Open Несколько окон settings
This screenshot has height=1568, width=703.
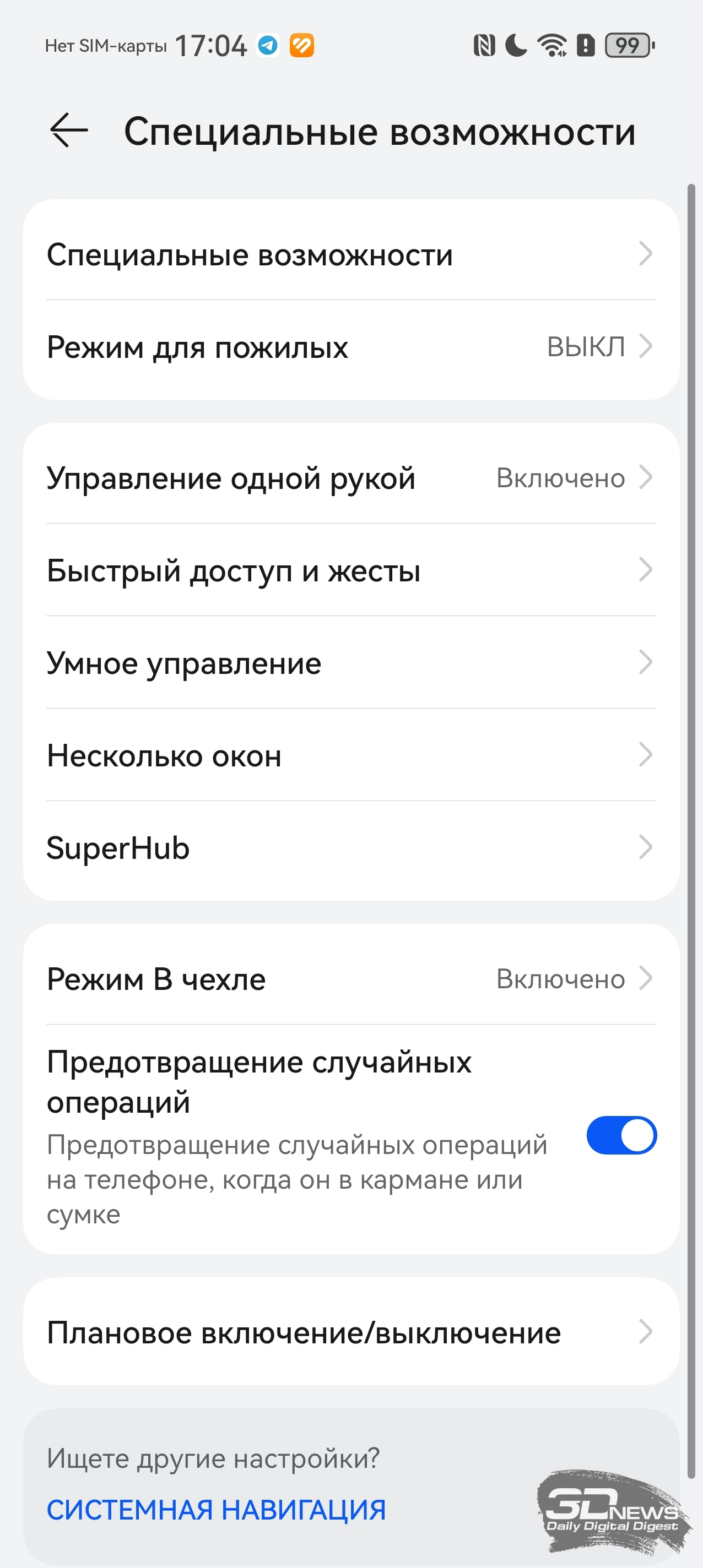tap(351, 755)
